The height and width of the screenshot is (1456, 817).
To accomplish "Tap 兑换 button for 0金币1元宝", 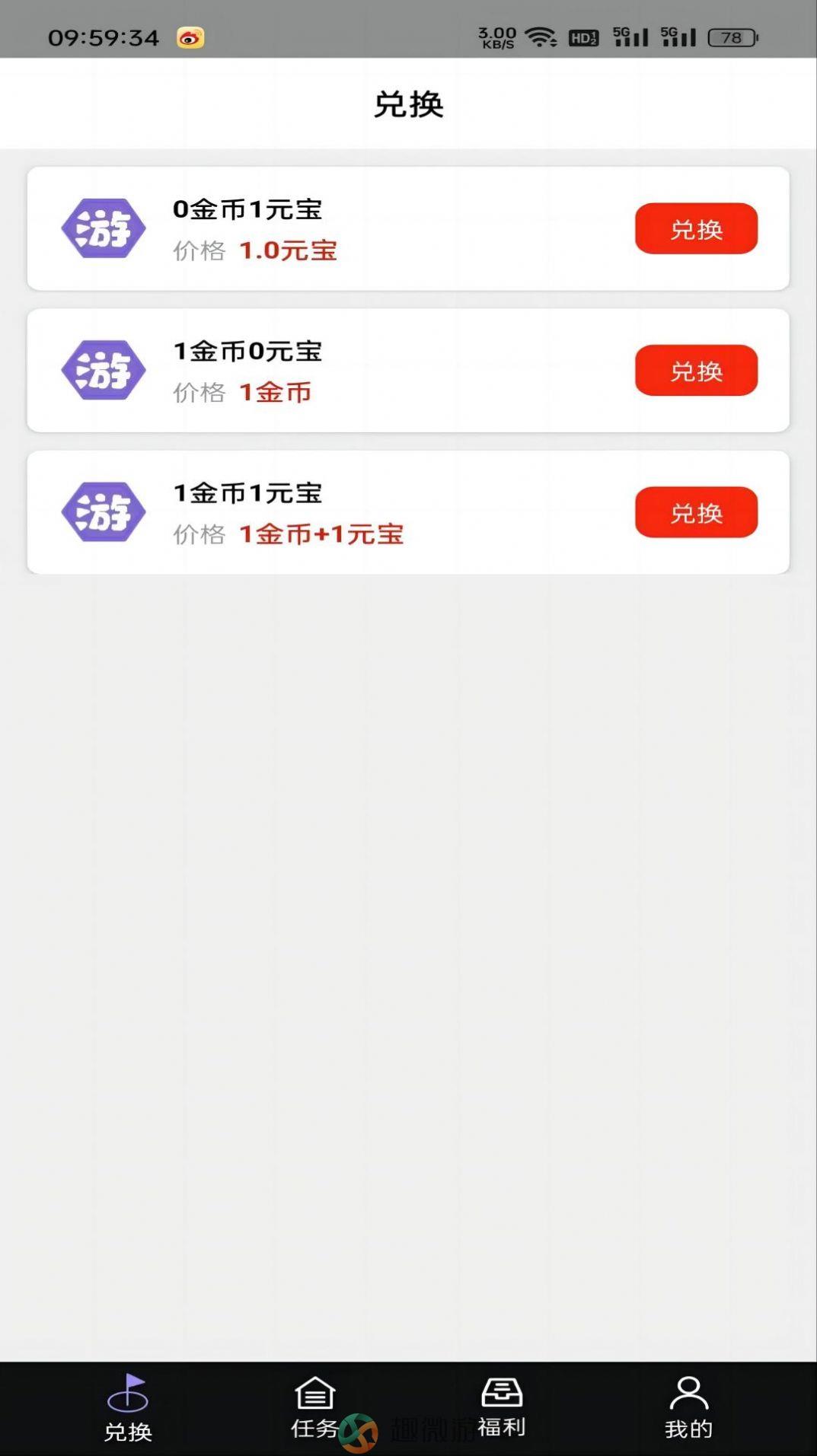I will (x=696, y=228).
